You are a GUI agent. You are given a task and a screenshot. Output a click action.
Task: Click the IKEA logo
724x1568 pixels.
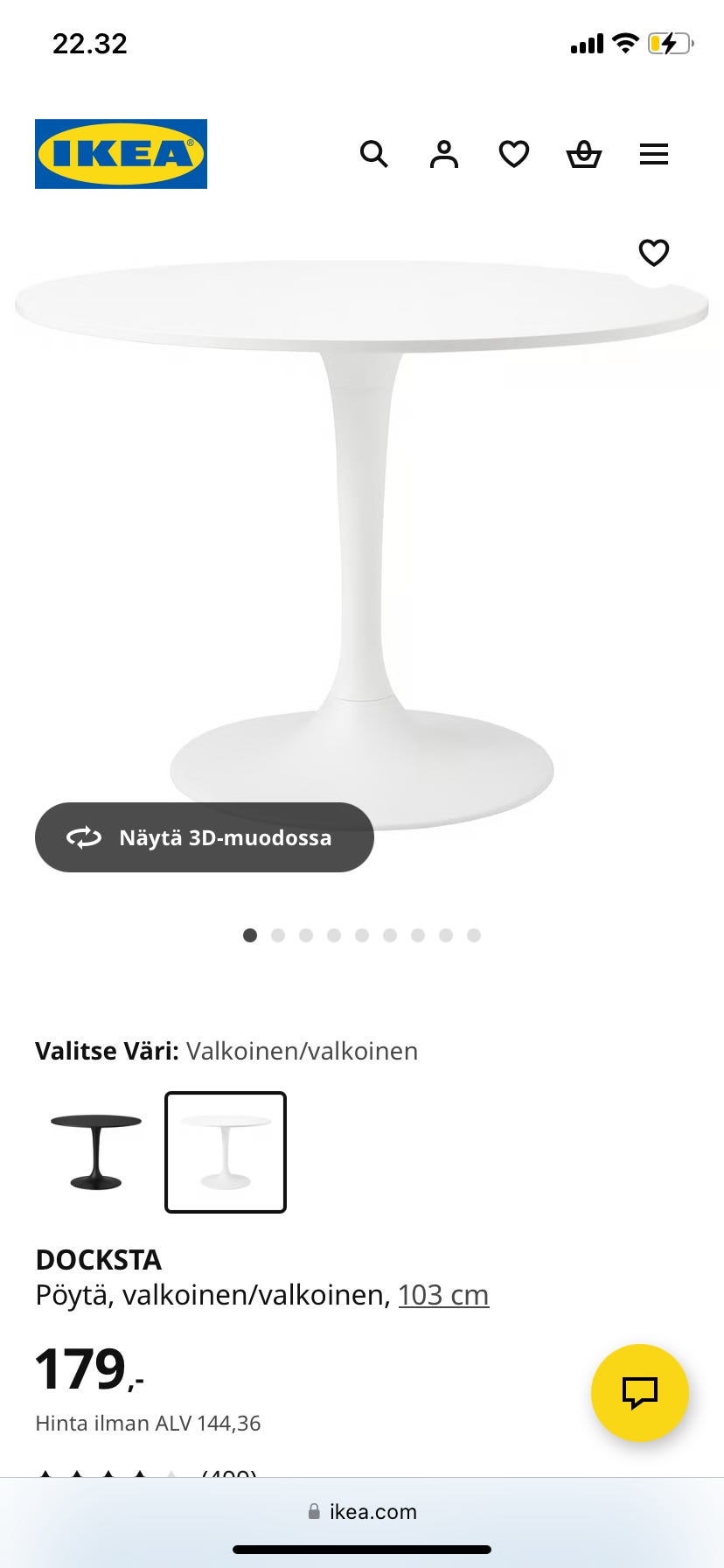(x=121, y=153)
